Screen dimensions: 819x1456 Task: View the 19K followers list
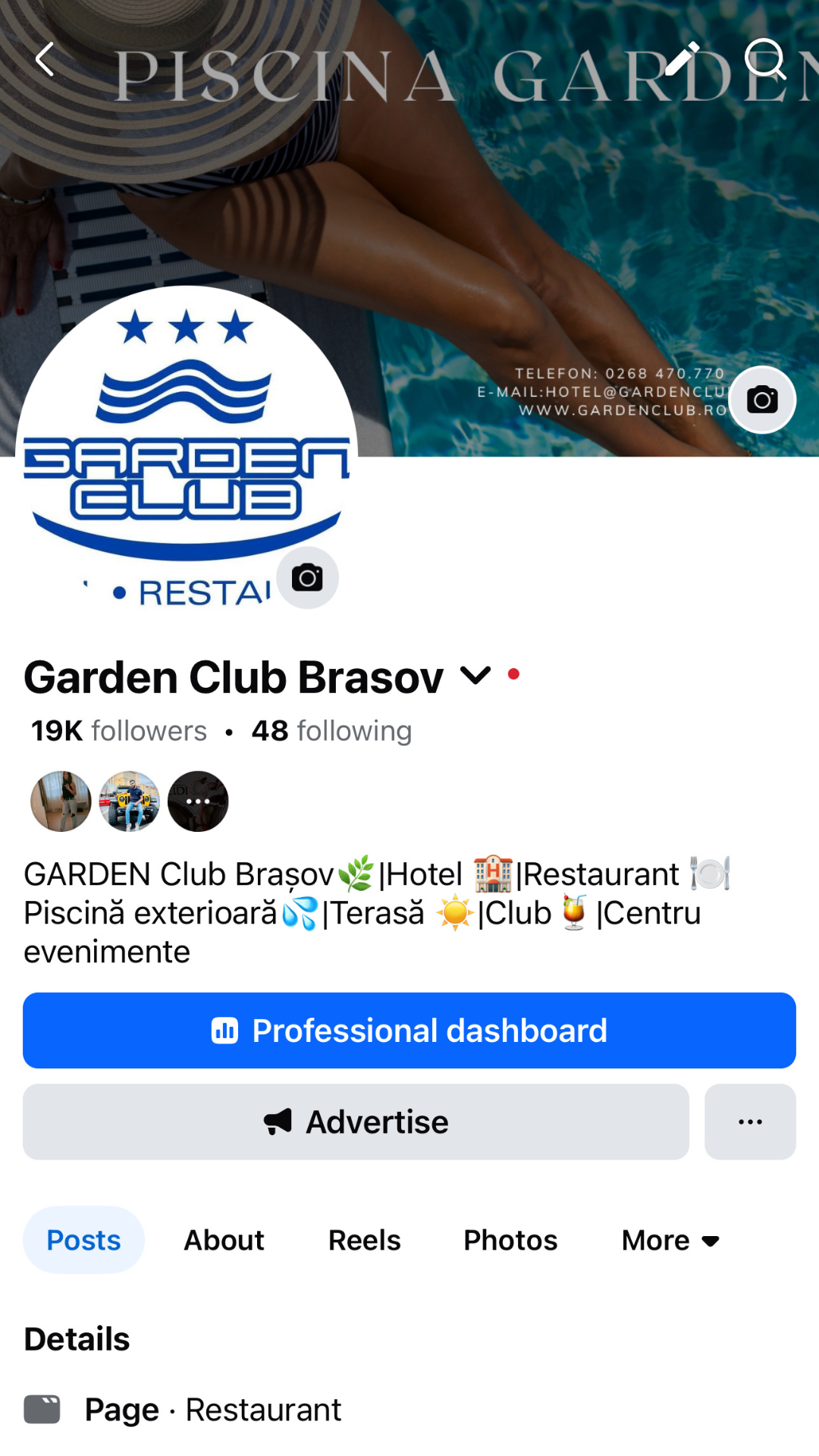[x=119, y=731]
